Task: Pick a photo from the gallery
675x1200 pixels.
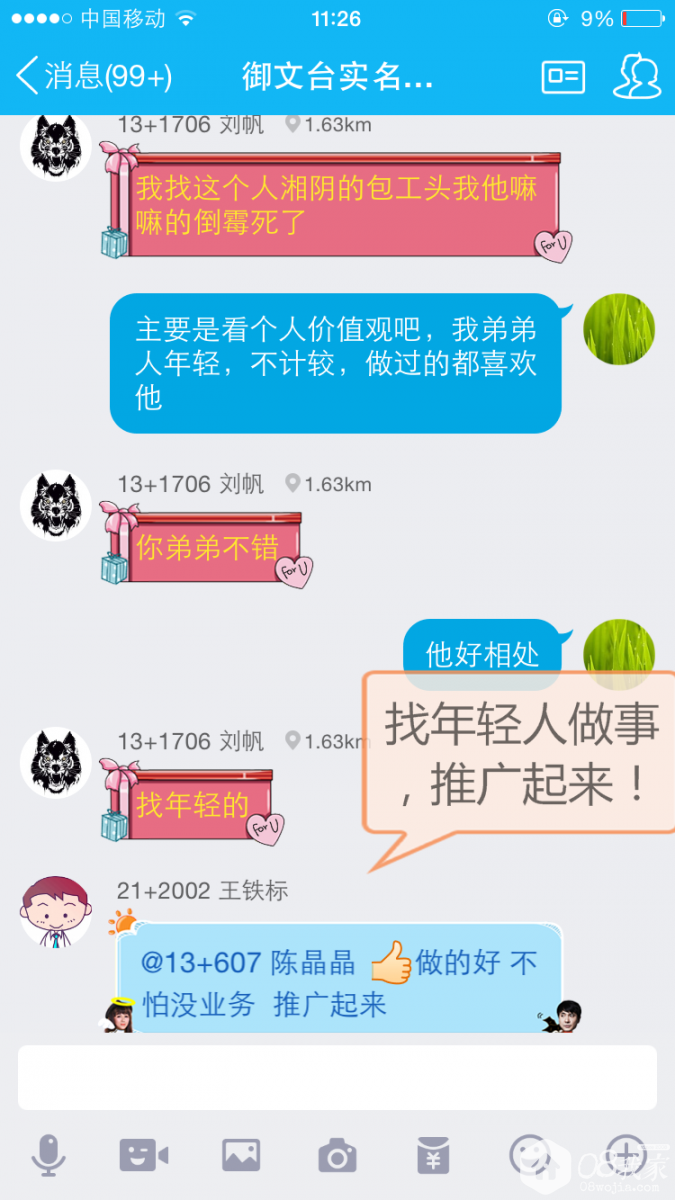Action: tap(241, 1155)
